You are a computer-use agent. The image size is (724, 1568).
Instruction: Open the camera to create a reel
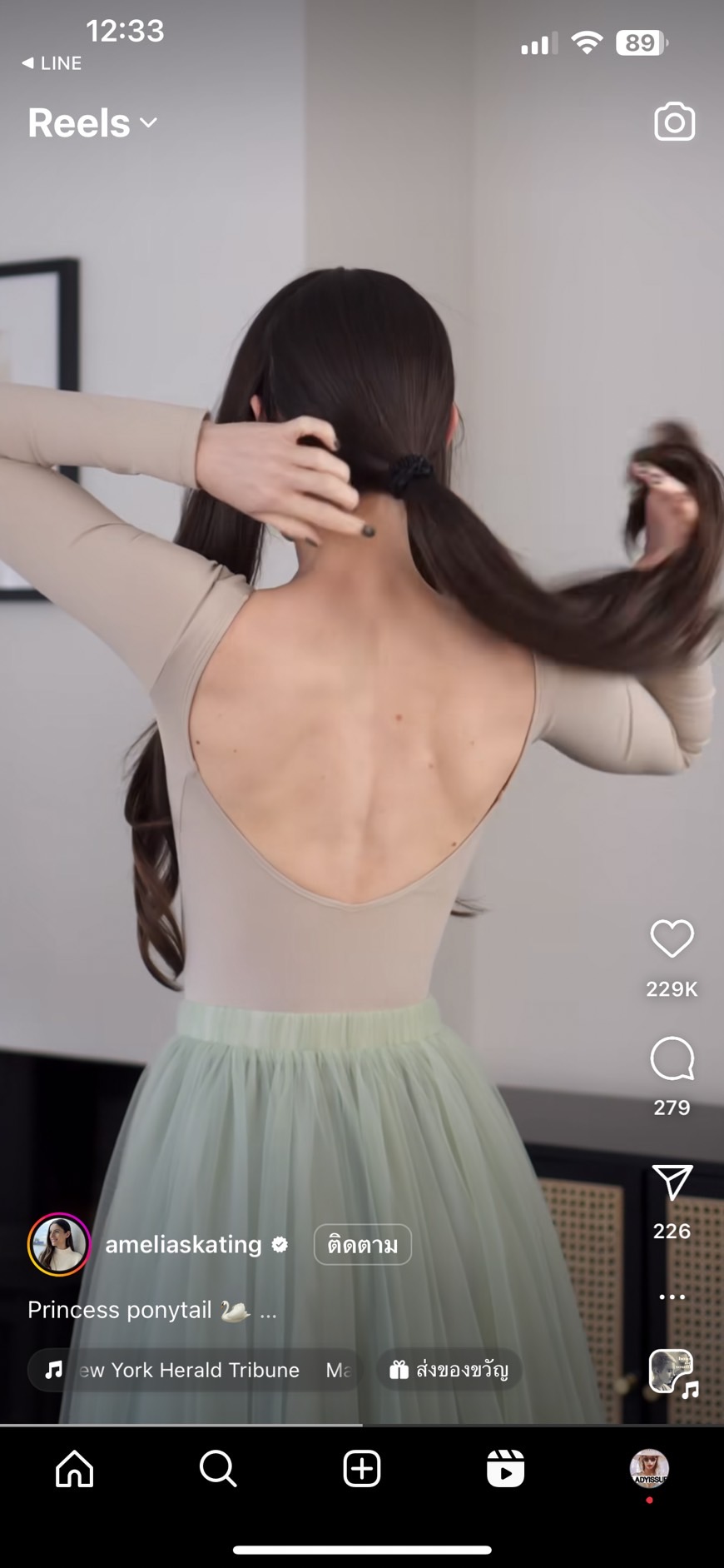(x=674, y=122)
